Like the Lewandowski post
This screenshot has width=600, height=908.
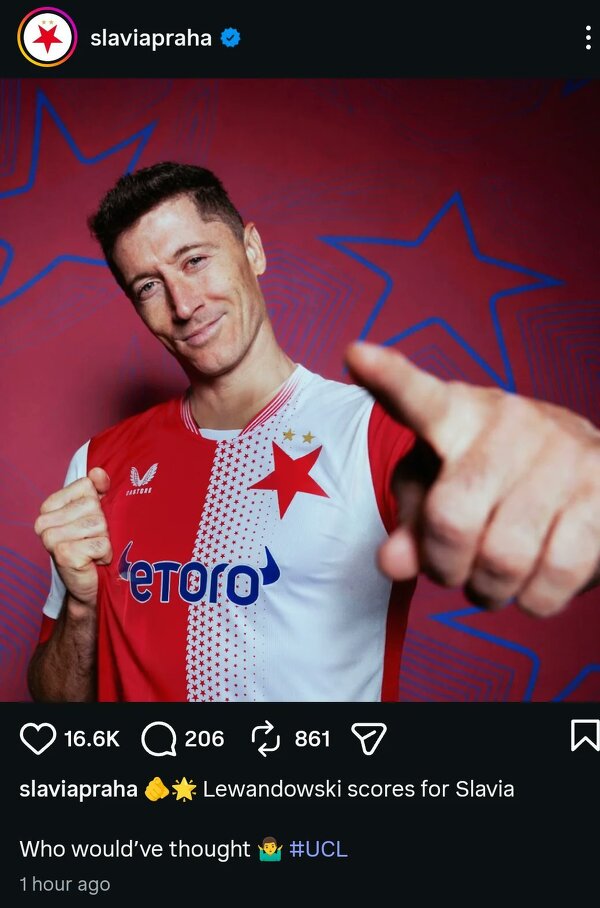tap(38, 738)
